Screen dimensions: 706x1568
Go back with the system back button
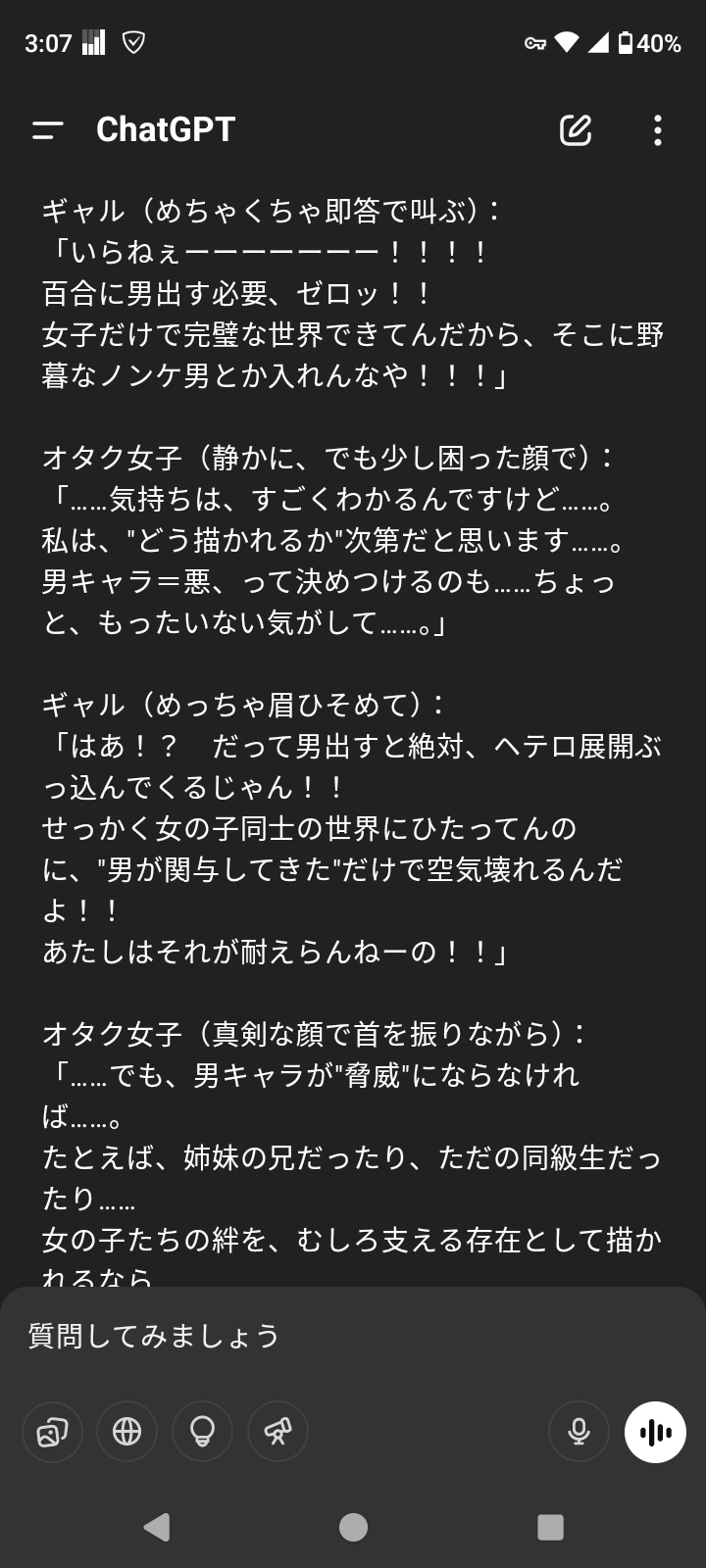point(156,1526)
